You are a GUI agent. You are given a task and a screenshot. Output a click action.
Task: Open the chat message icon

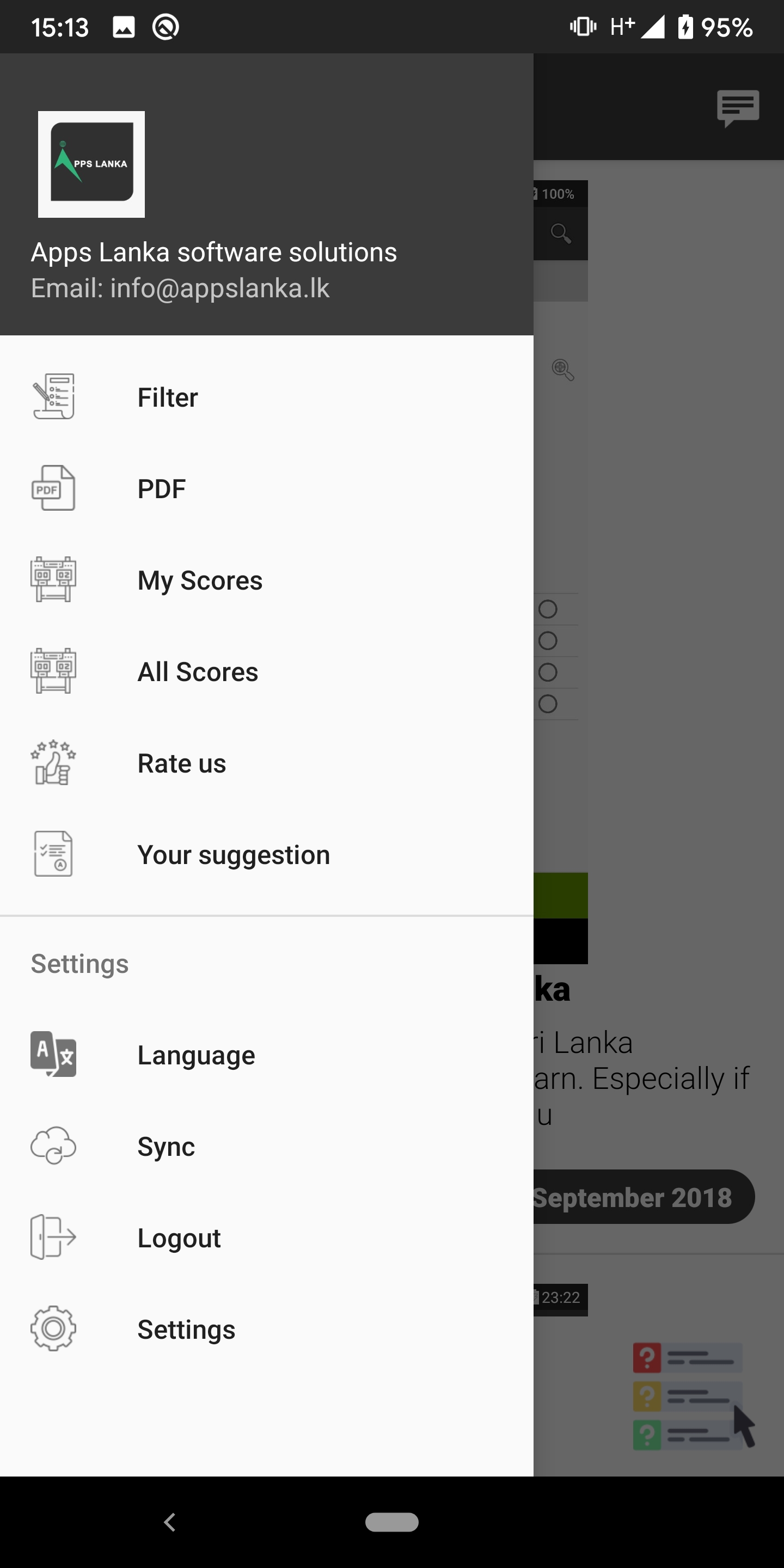738,108
